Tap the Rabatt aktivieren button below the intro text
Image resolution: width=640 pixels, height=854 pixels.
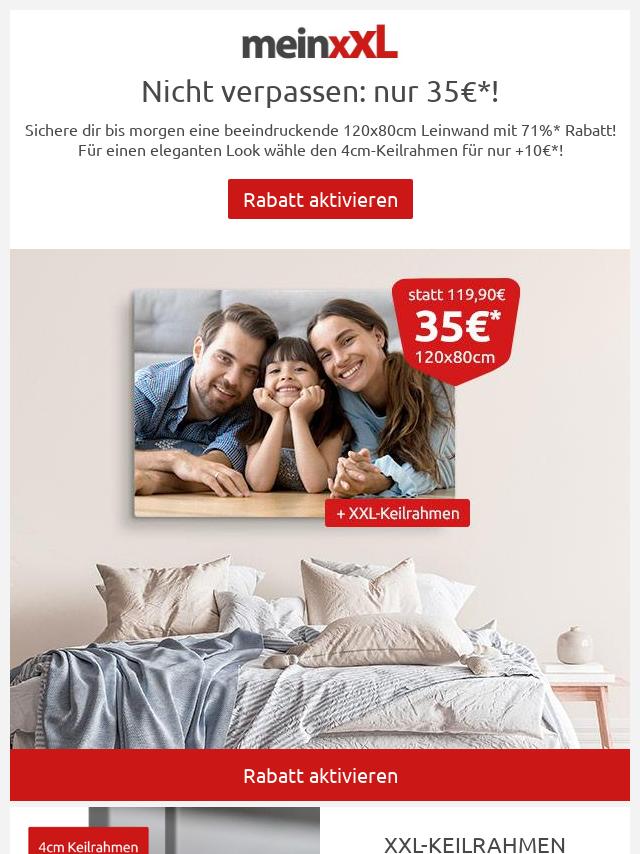320,199
